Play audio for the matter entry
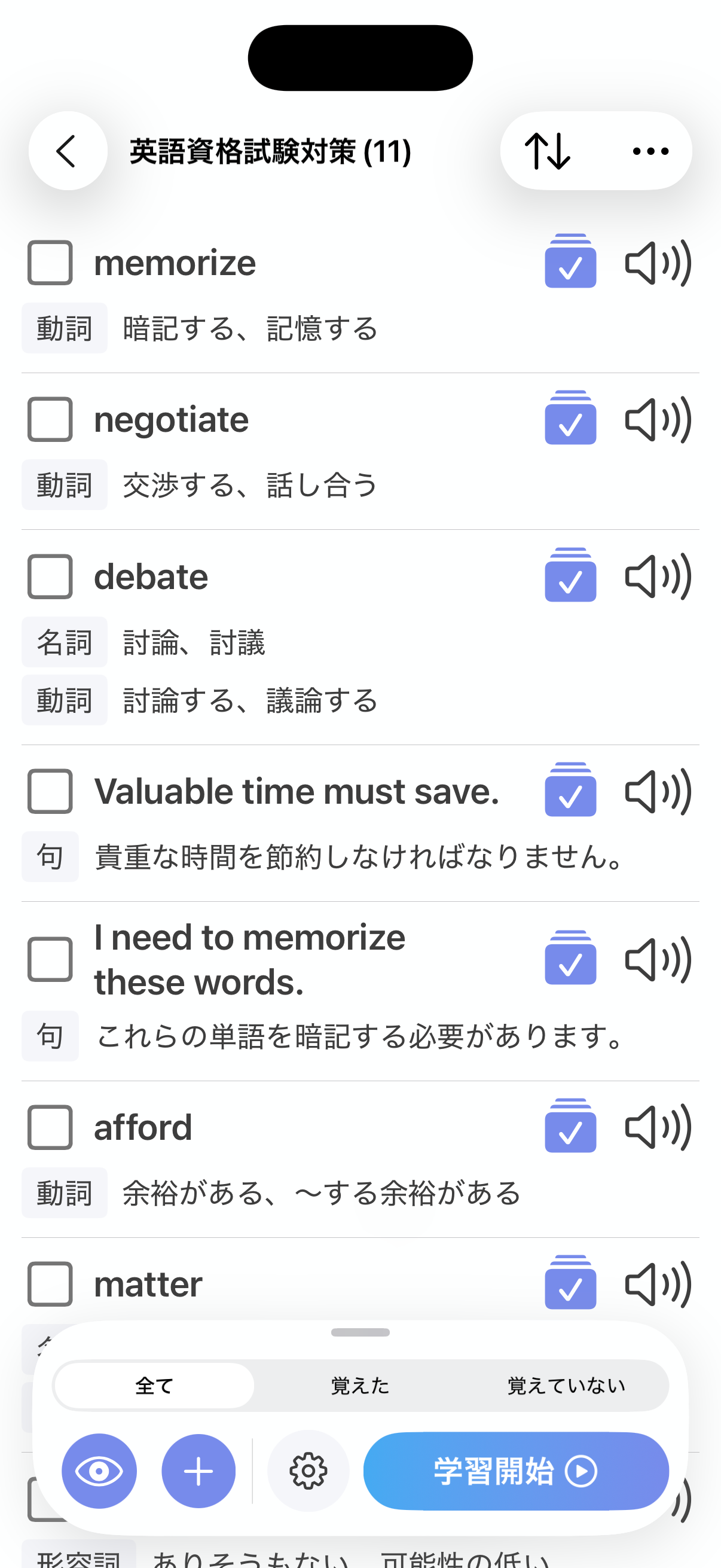The image size is (721, 1568). tap(658, 1283)
